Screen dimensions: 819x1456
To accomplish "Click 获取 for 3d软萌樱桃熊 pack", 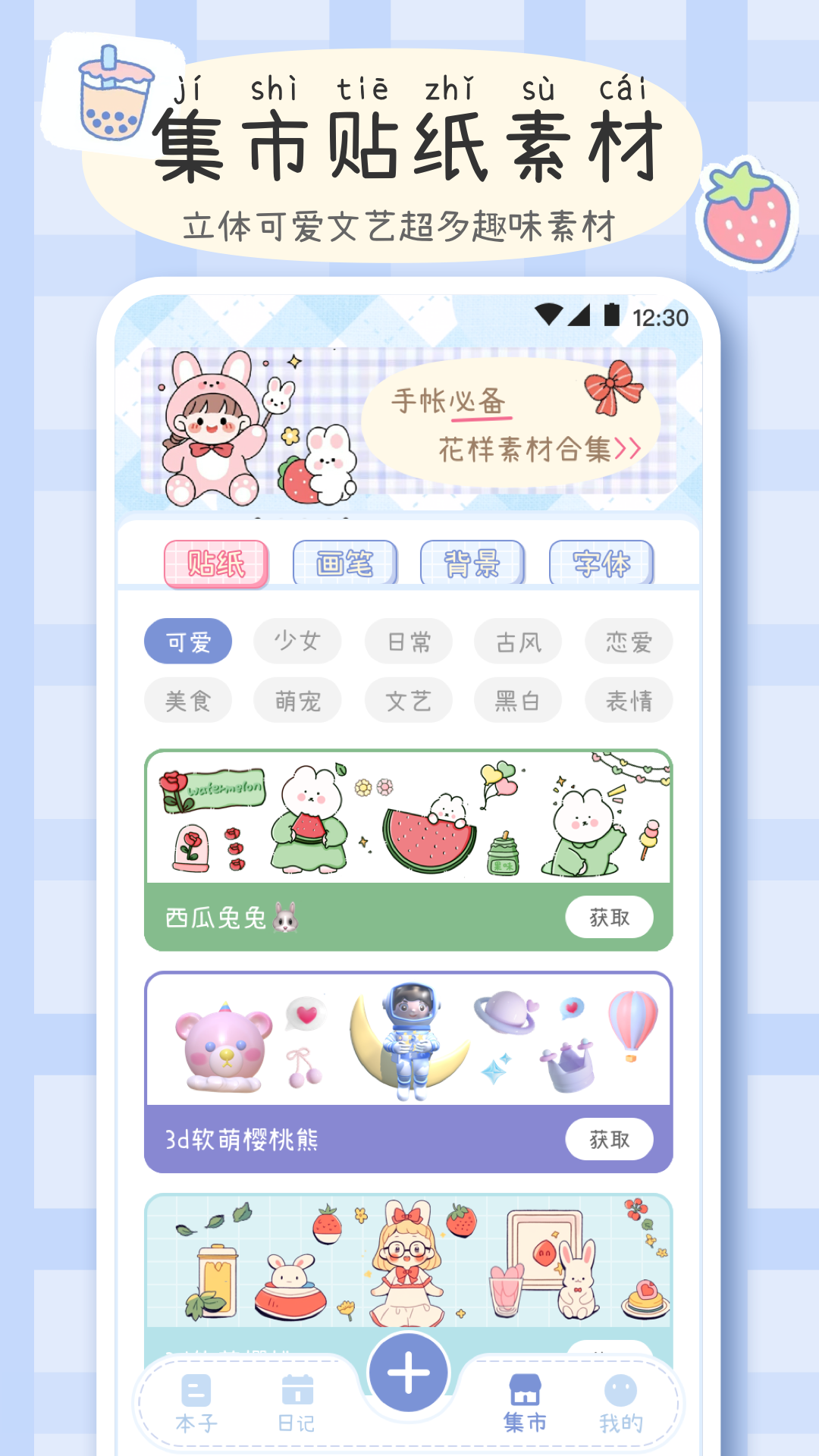I will point(609,1139).
